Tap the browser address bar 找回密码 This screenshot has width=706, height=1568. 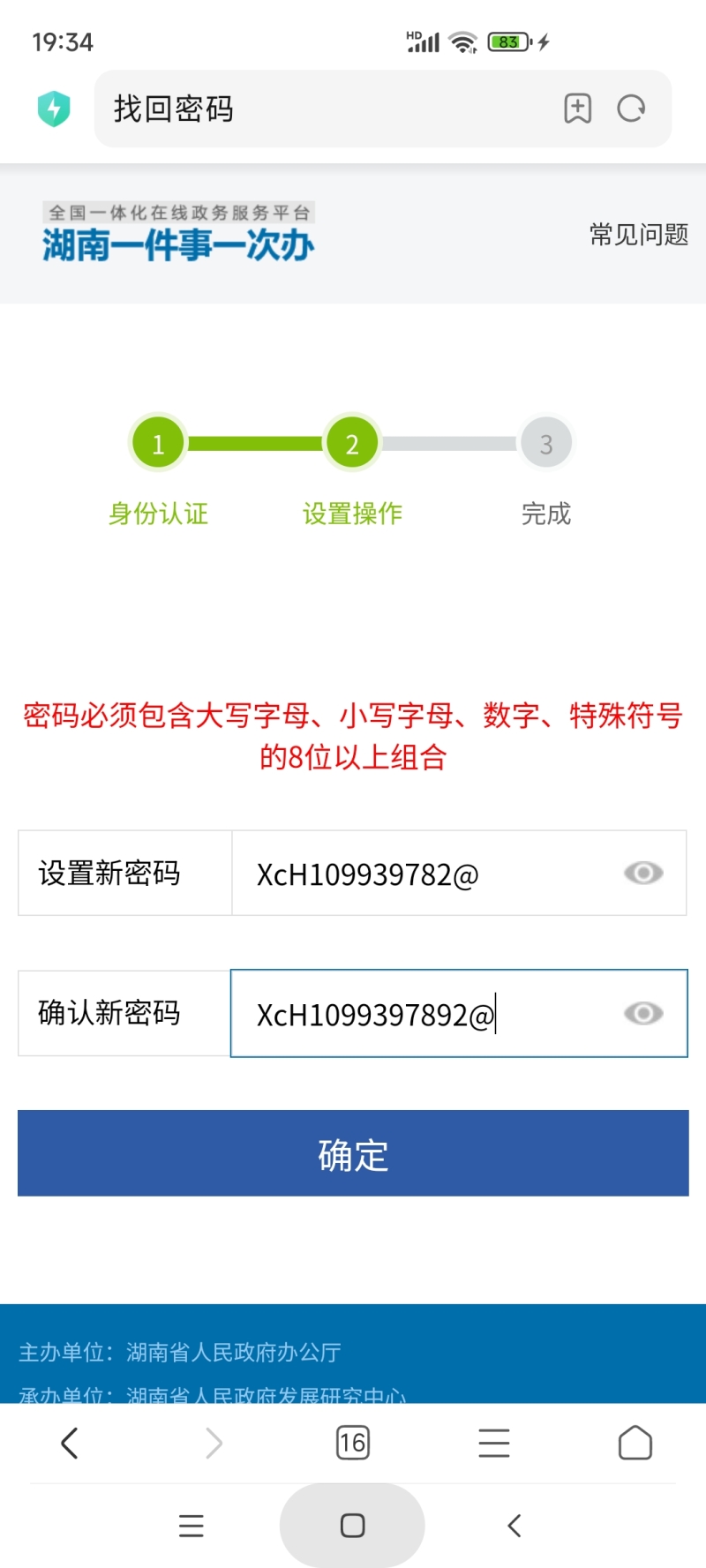(327, 109)
